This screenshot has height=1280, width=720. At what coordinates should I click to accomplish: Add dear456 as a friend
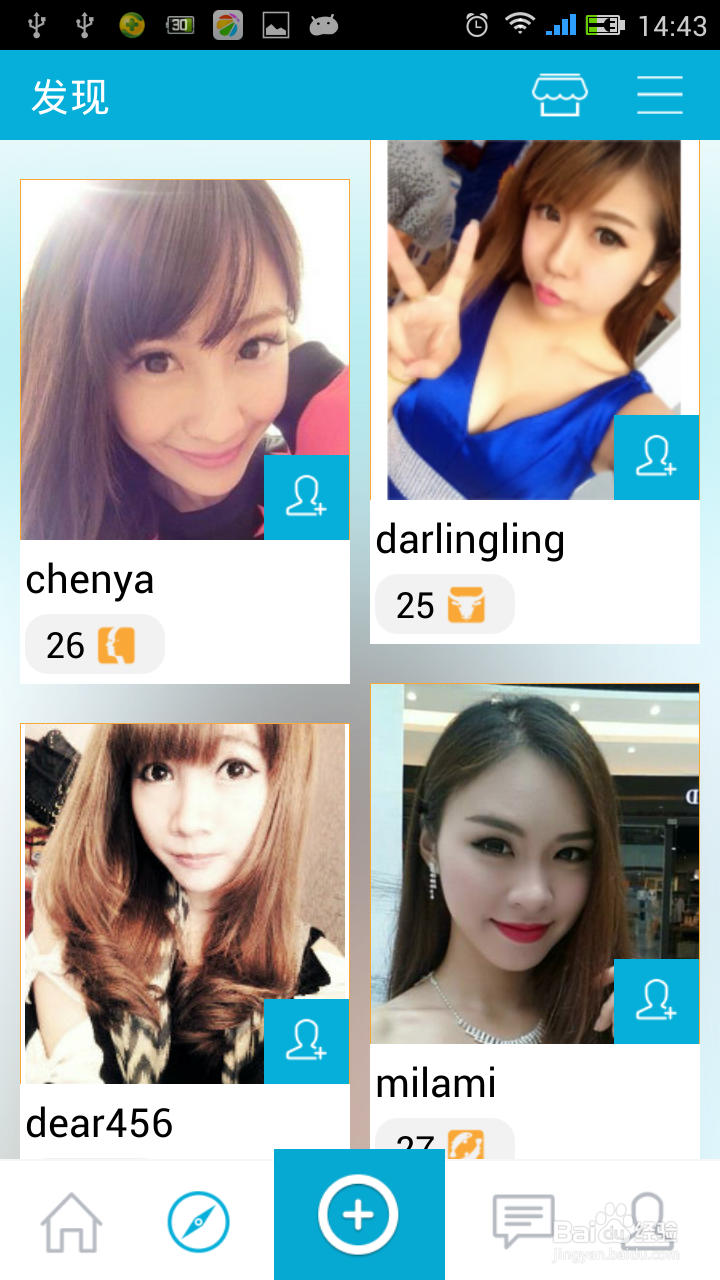(x=306, y=1041)
